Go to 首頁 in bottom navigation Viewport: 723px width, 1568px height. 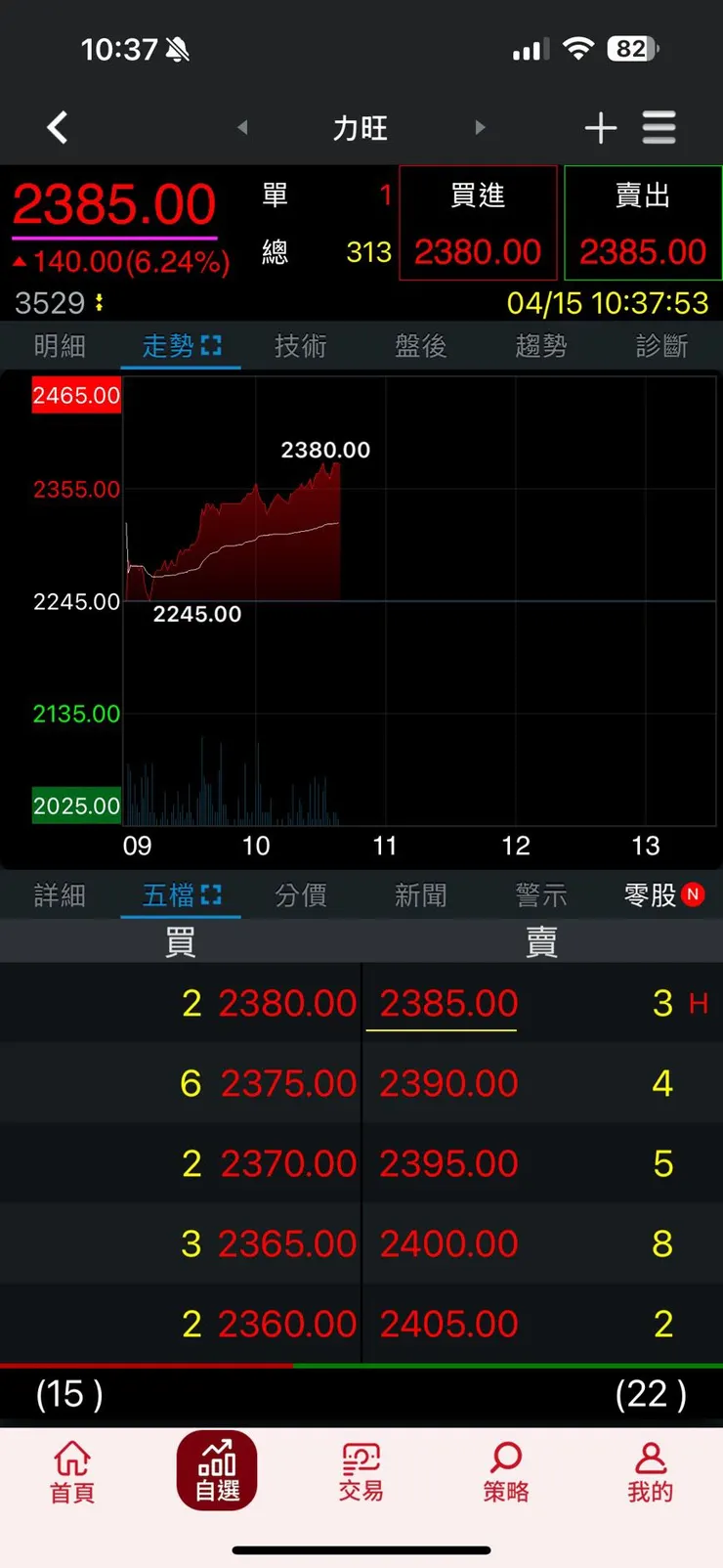tap(72, 1471)
